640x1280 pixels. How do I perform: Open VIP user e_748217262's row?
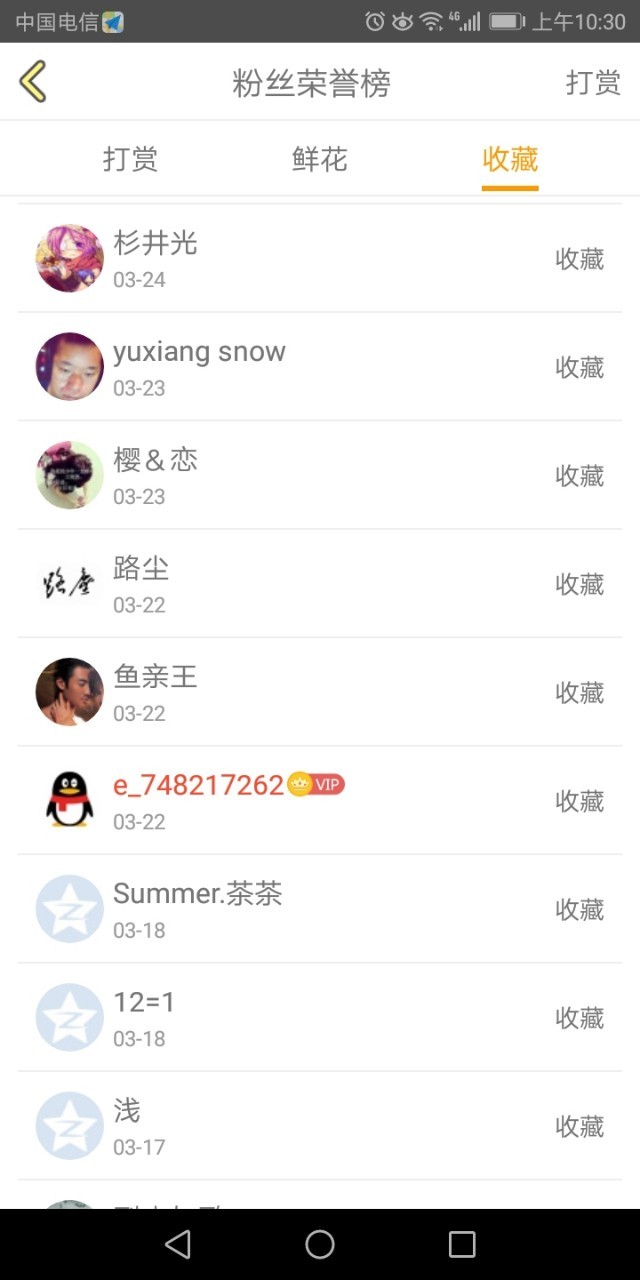coord(320,800)
